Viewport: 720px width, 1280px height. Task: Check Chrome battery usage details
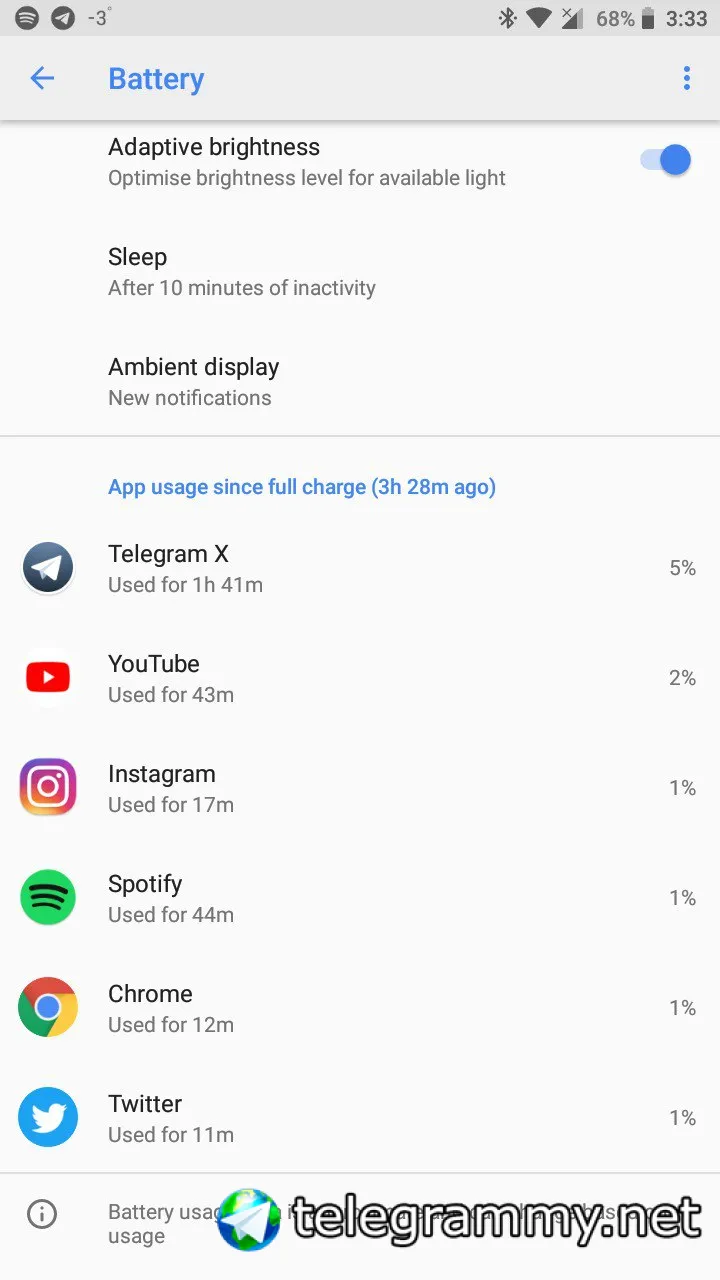(x=360, y=1008)
